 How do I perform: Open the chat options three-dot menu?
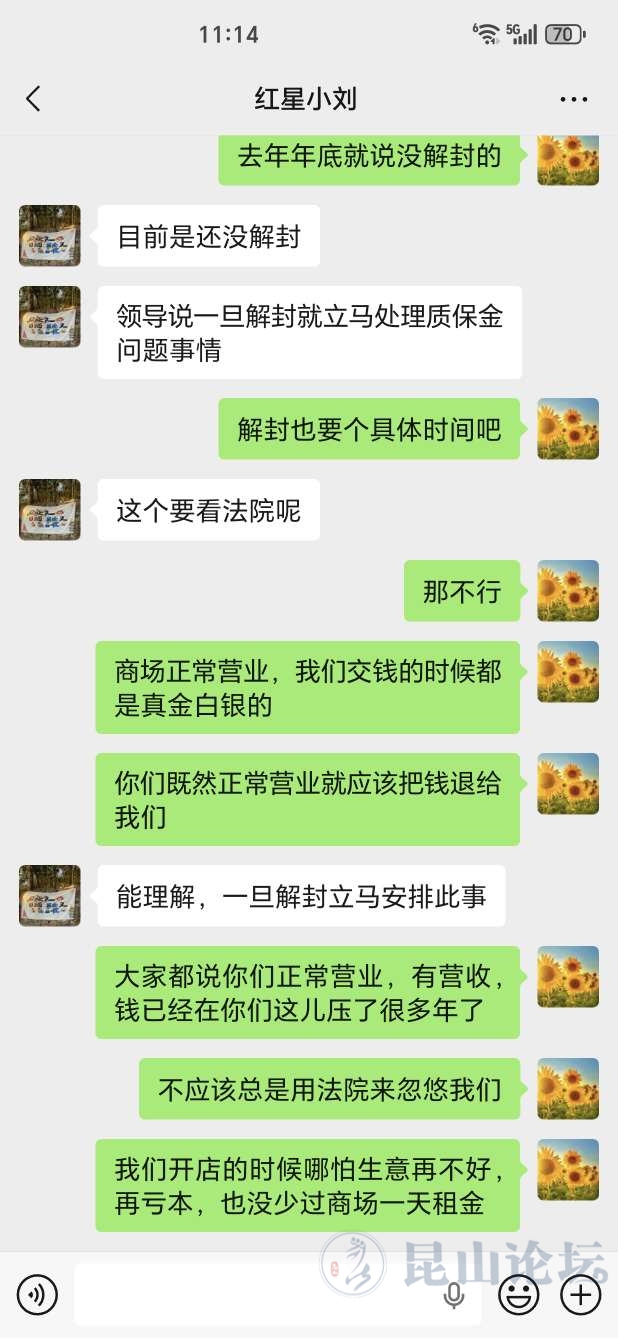click(x=573, y=99)
